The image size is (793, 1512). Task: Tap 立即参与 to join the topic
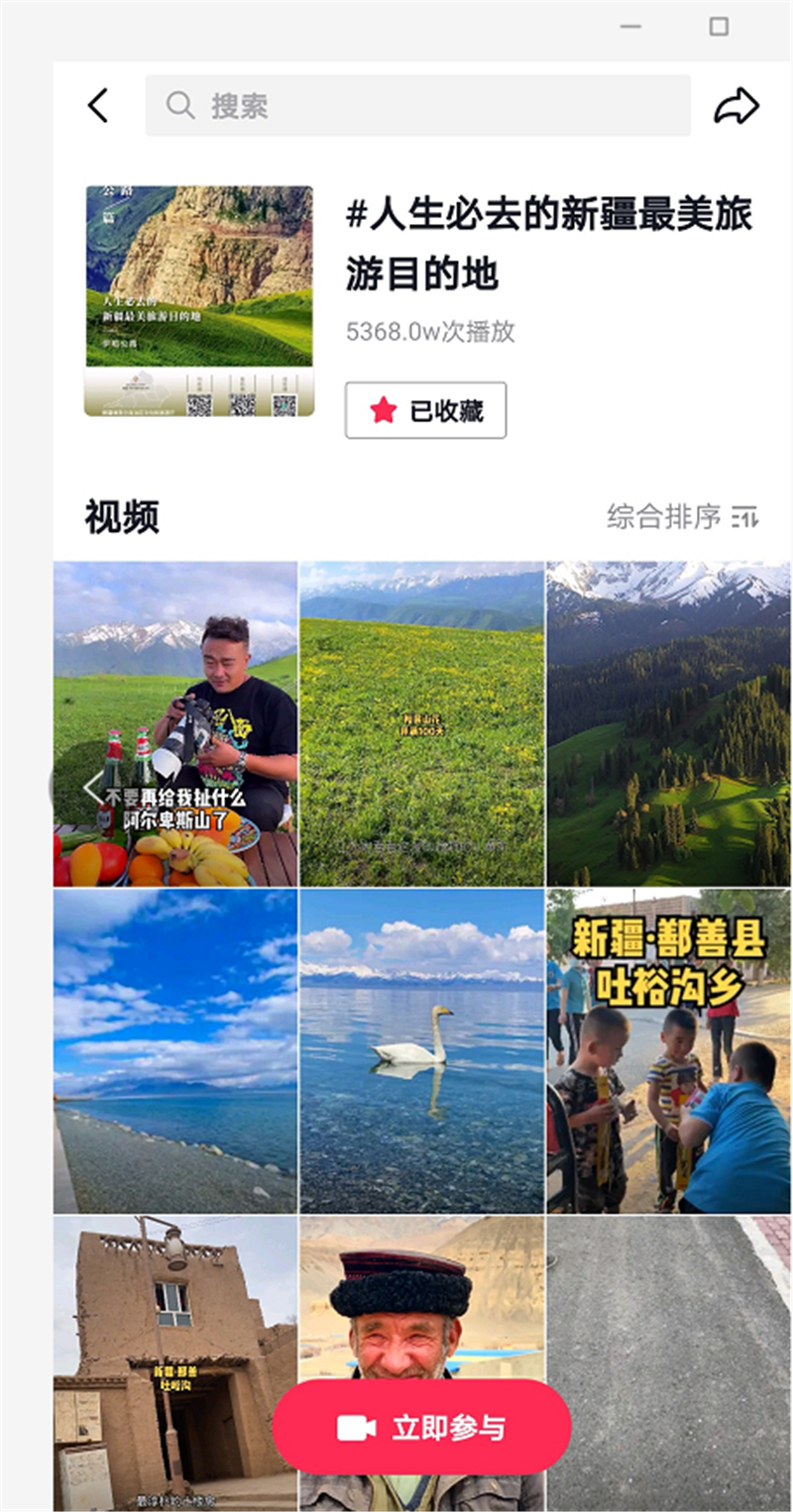point(421,1428)
